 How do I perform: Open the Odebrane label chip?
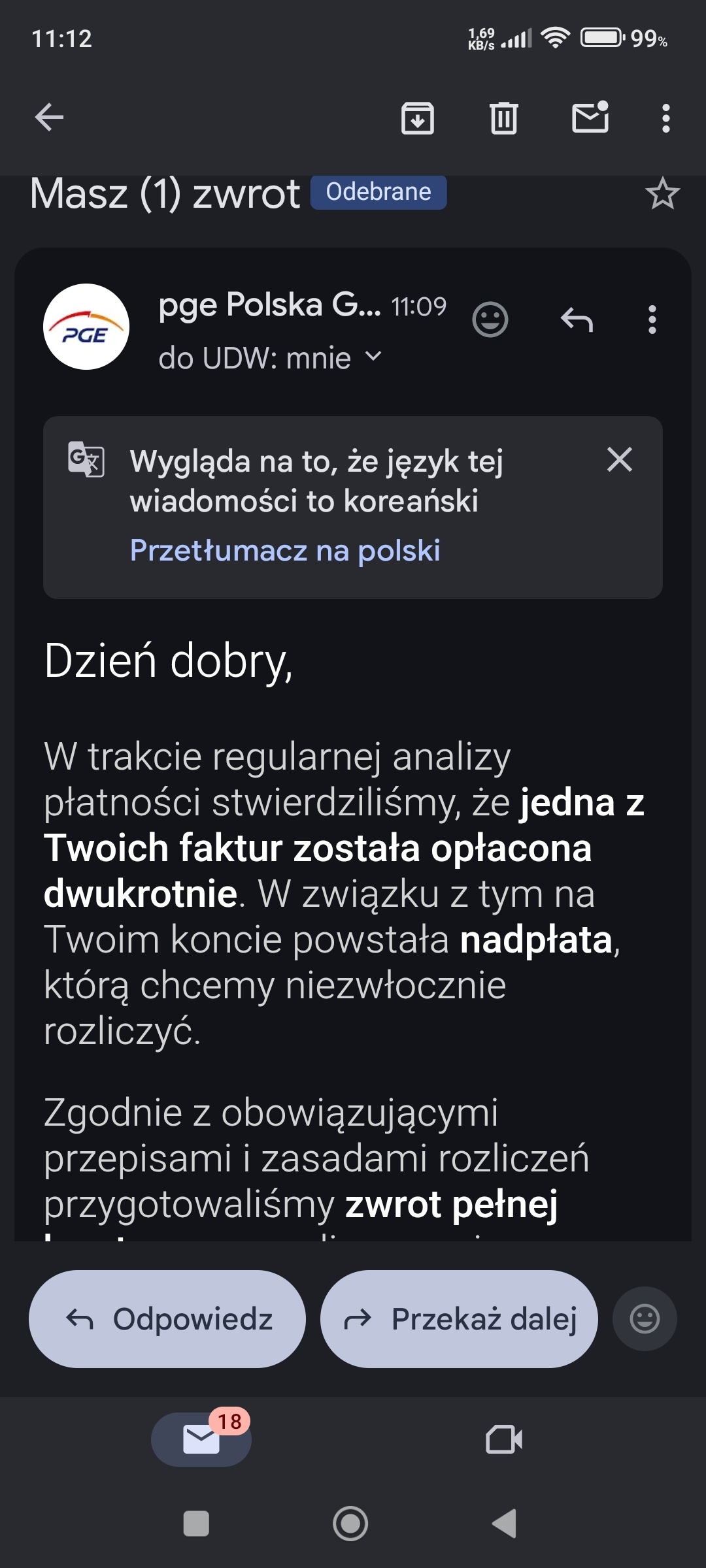[x=378, y=192]
